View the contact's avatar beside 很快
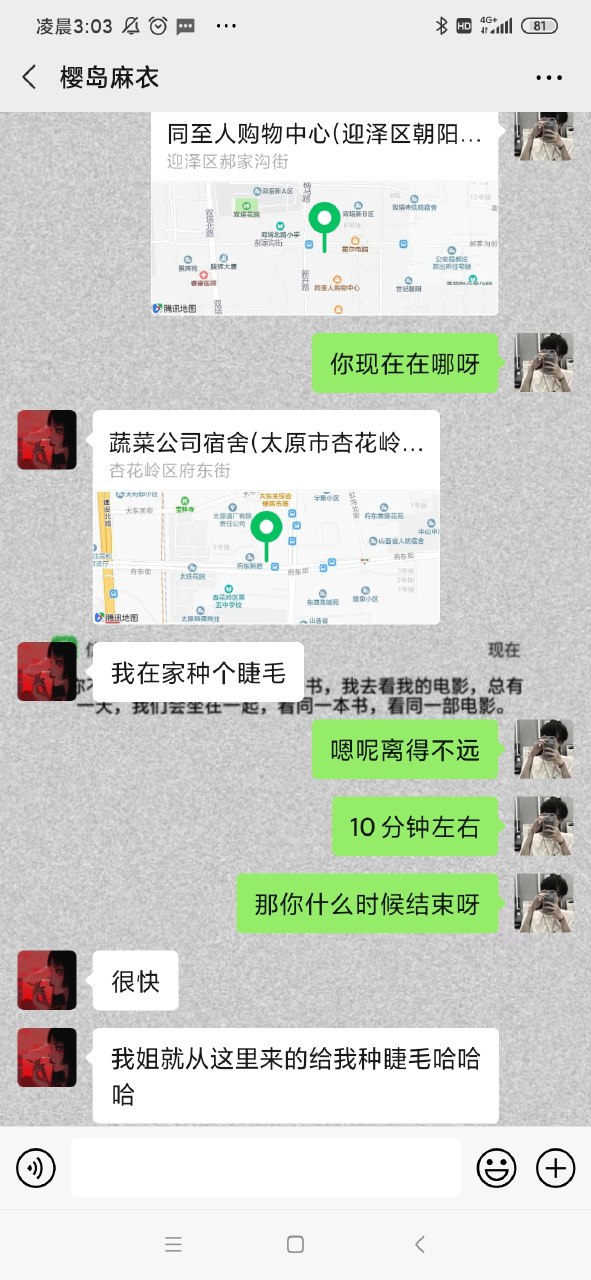Screen dimensions: 591x1280 pyautogui.click(x=47, y=980)
